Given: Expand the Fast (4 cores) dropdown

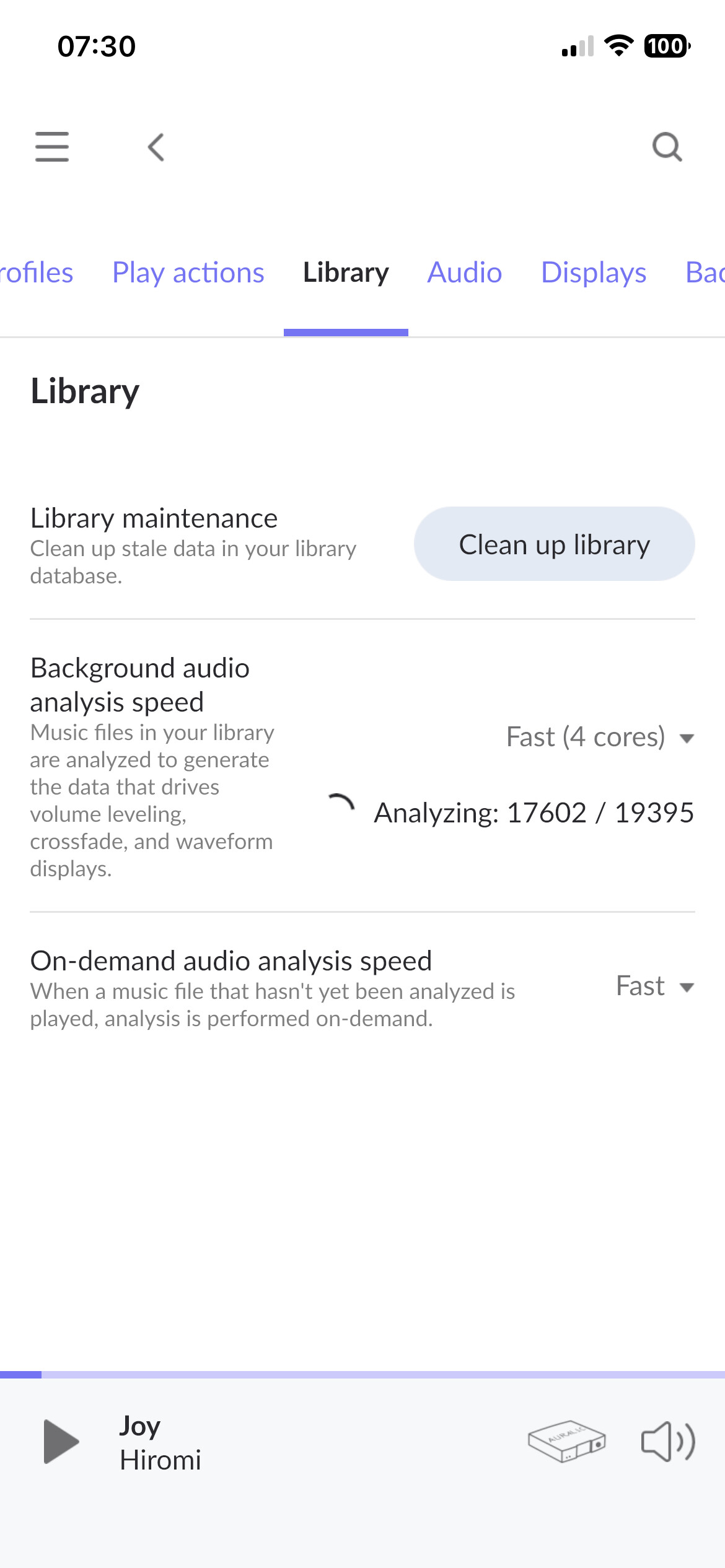Looking at the screenshot, I should click(x=599, y=738).
